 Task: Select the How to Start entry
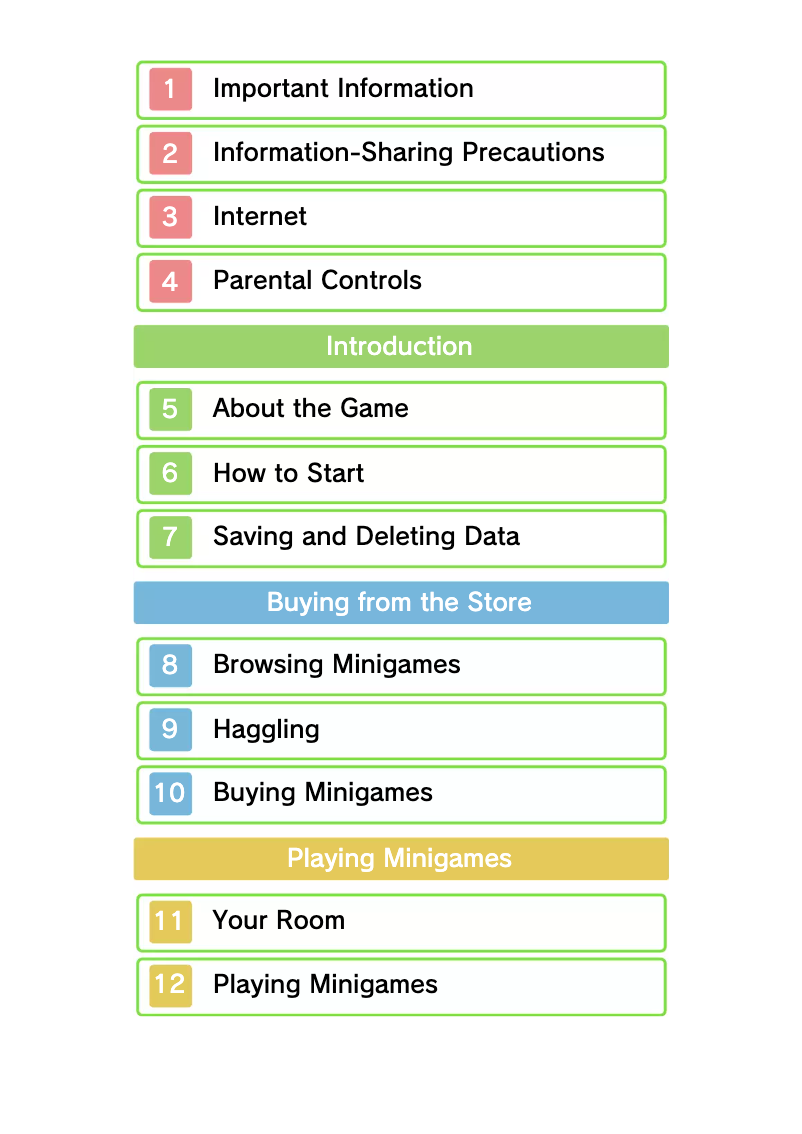(400, 474)
